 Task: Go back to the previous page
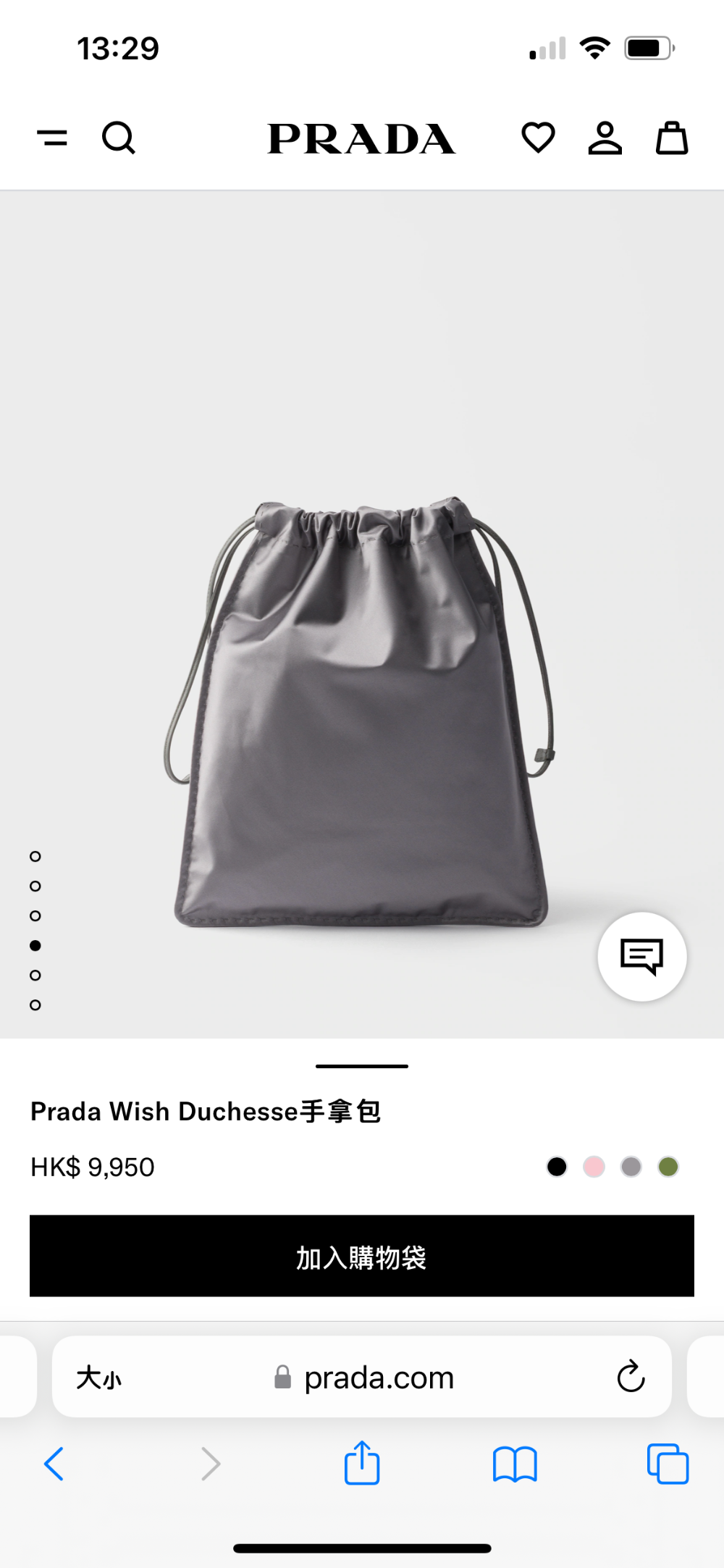click(x=54, y=1464)
